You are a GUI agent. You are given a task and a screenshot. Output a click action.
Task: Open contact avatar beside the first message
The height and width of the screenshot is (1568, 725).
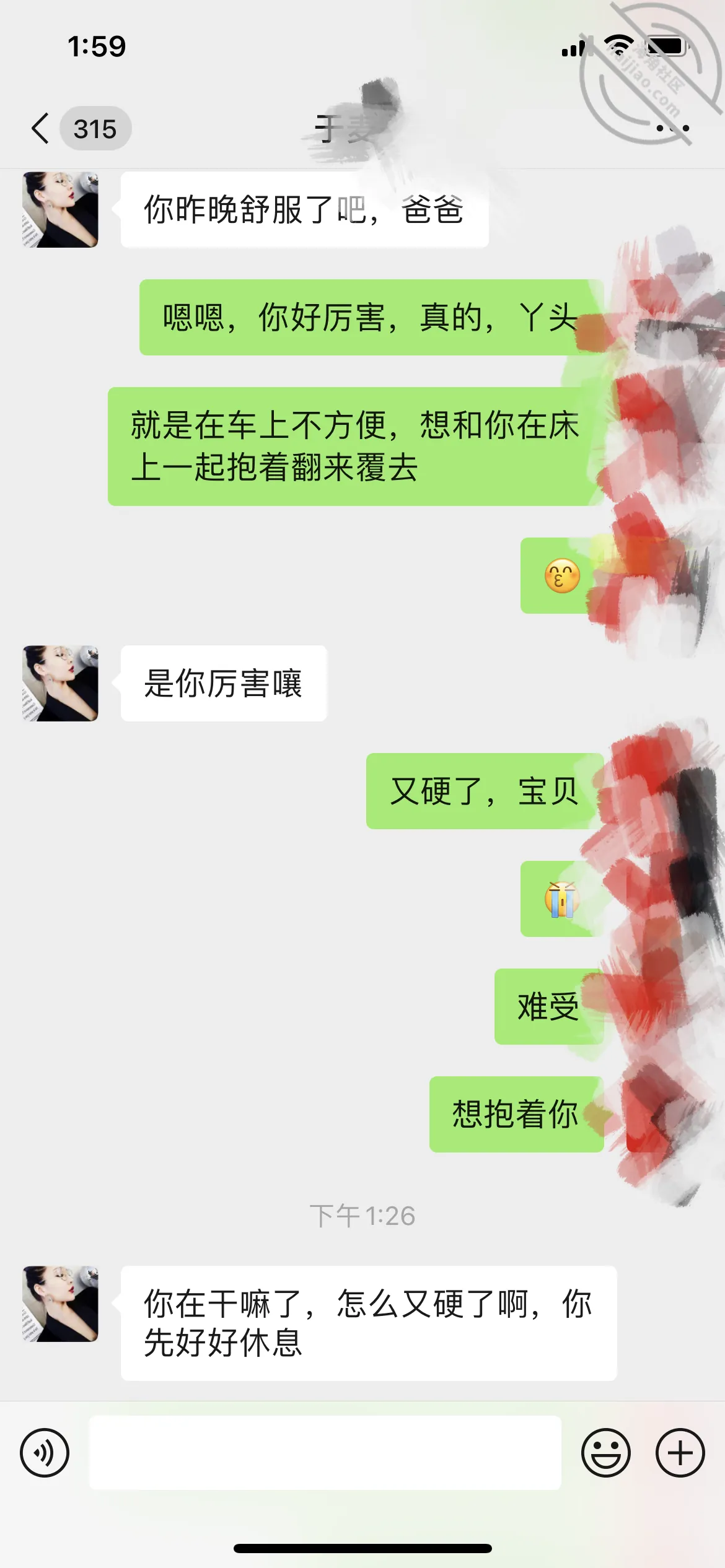tap(60, 210)
